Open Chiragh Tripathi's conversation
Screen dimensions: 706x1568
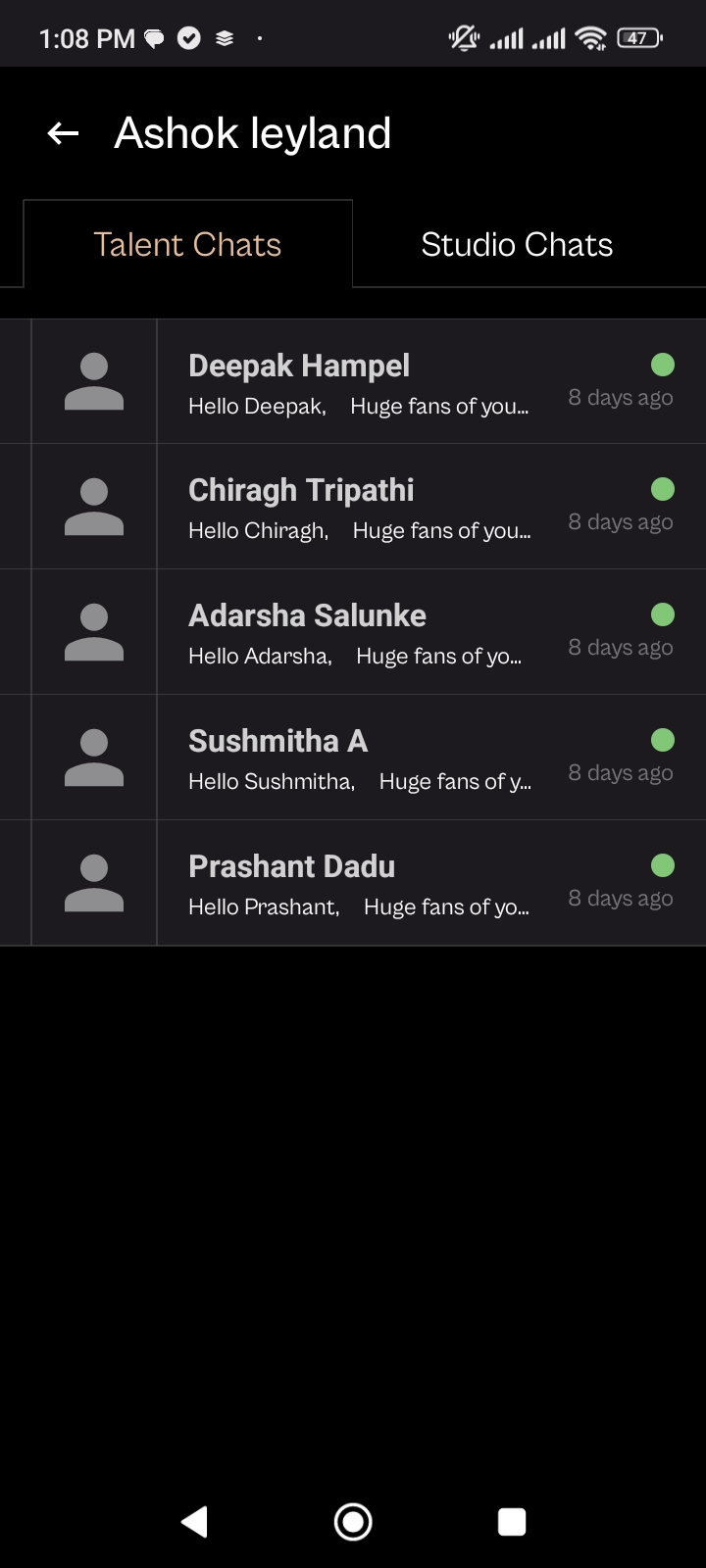tap(392, 507)
